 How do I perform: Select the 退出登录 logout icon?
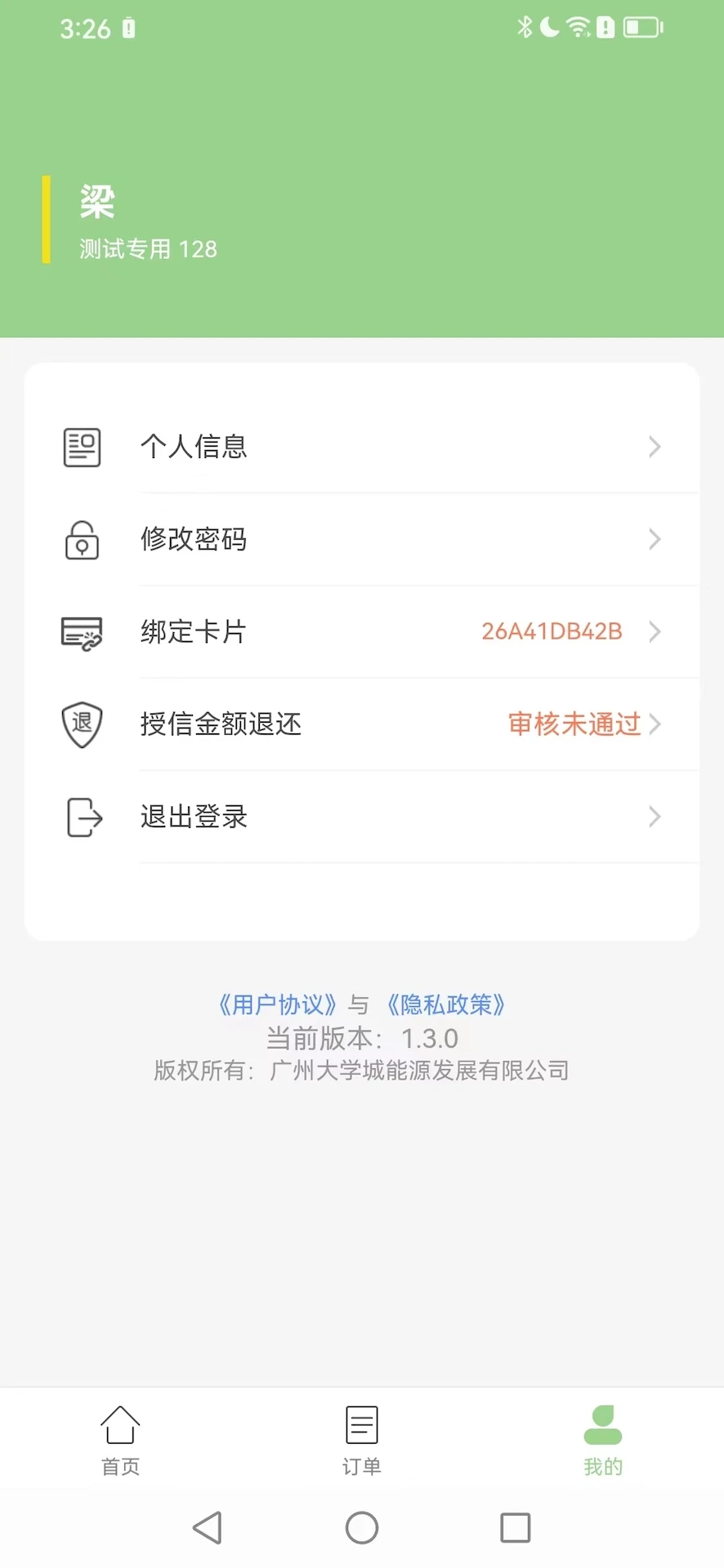tap(82, 816)
